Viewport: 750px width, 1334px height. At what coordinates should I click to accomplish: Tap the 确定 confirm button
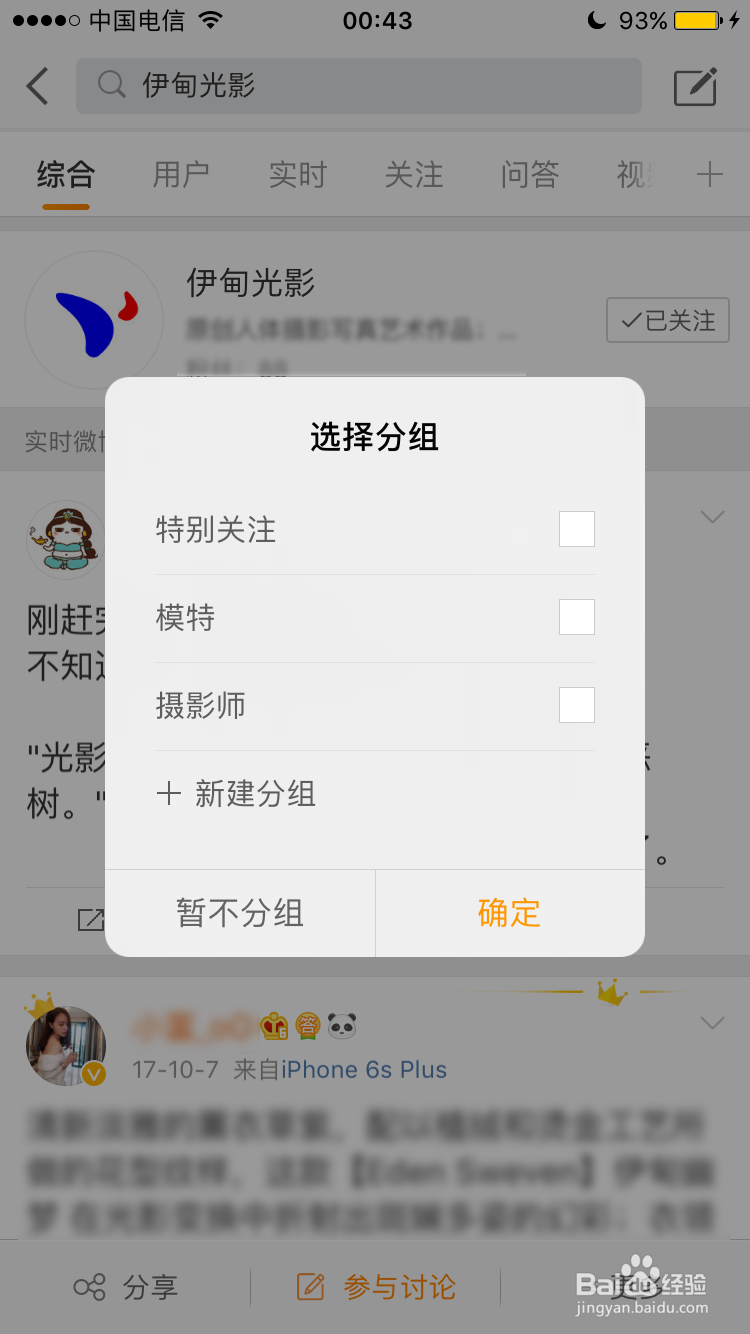(509, 913)
